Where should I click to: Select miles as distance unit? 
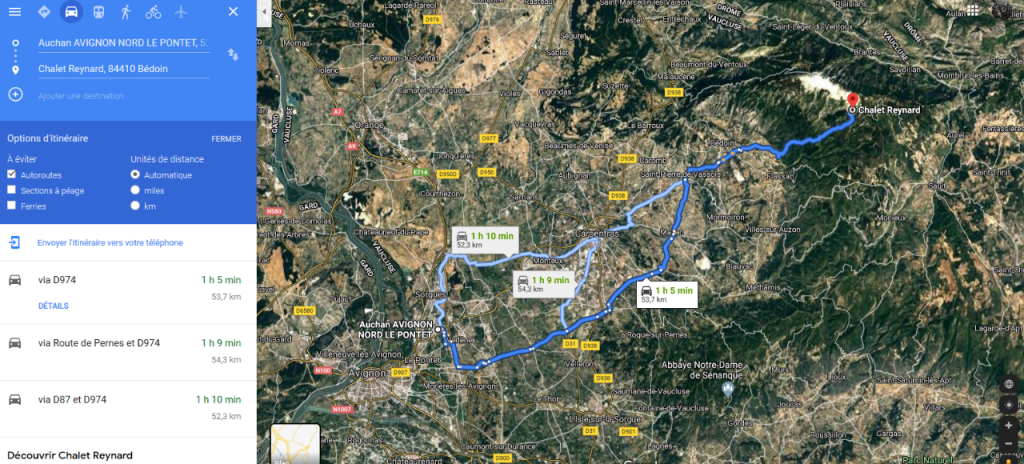point(136,189)
